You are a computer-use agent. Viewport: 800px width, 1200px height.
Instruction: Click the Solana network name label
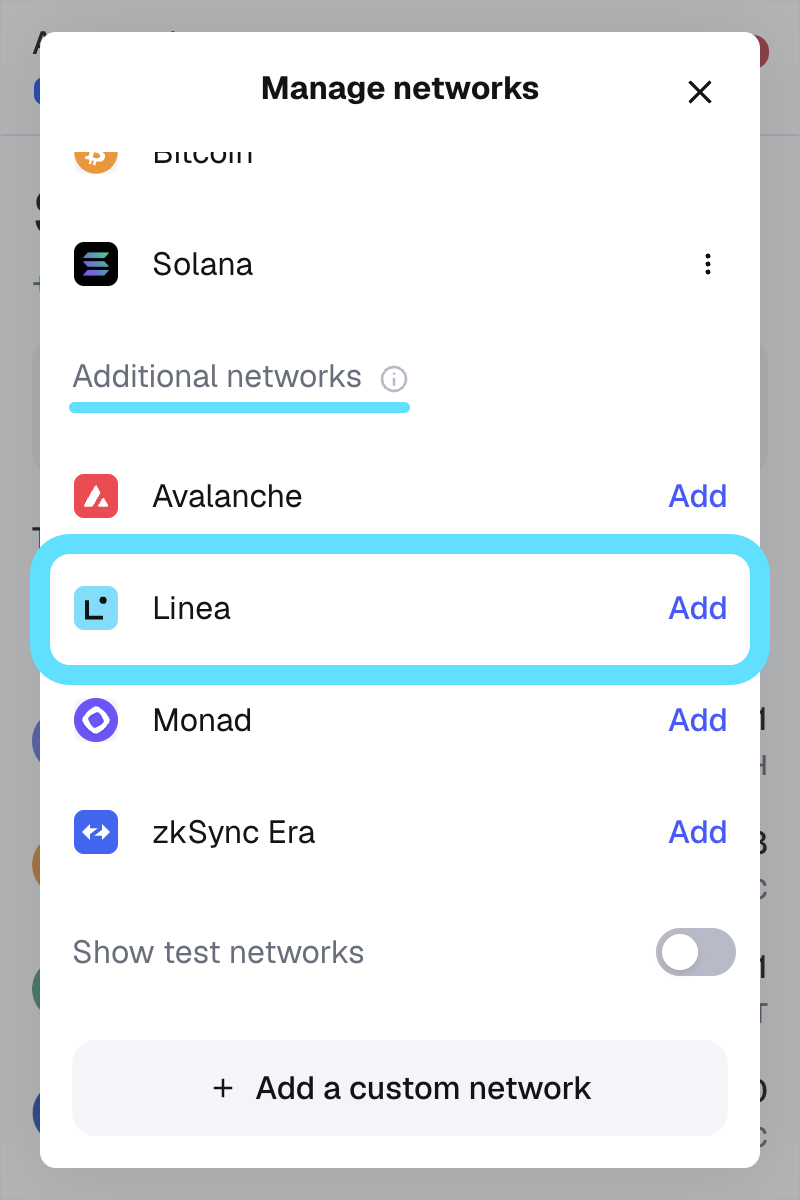(202, 264)
